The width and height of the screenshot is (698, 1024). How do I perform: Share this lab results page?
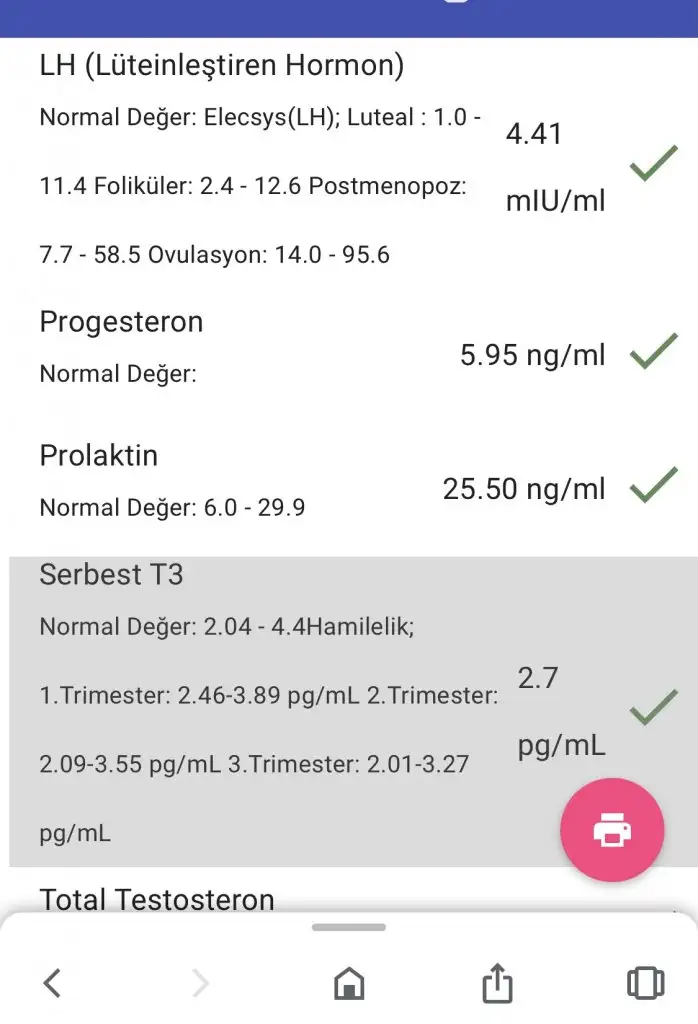[x=497, y=984]
